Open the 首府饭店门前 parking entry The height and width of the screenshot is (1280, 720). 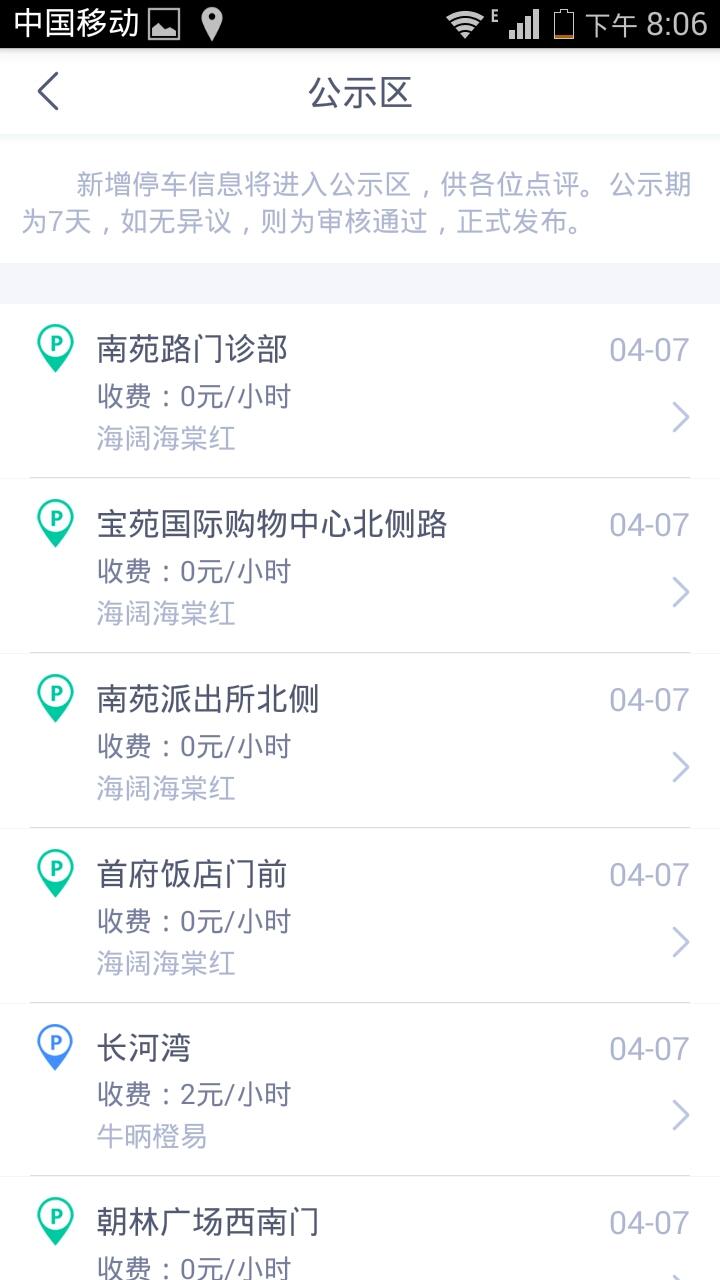(360, 916)
